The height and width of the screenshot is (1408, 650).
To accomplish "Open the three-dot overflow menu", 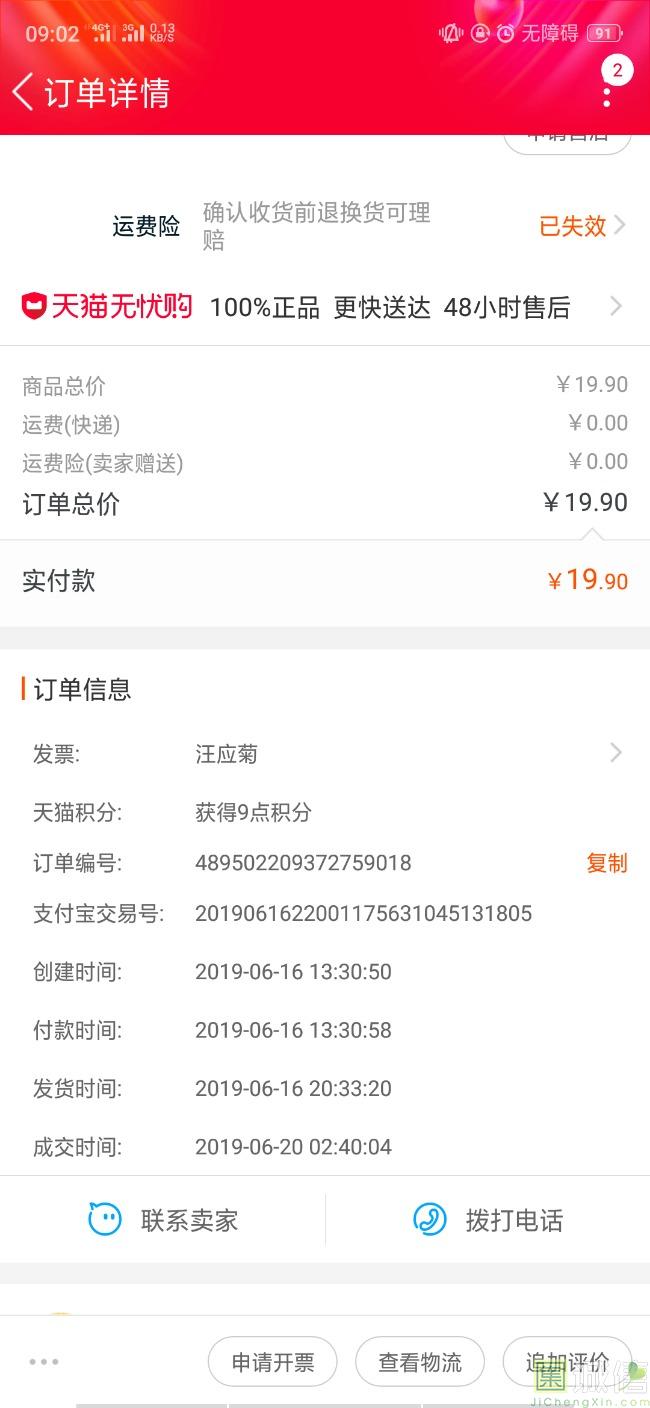I will (x=607, y=96).
